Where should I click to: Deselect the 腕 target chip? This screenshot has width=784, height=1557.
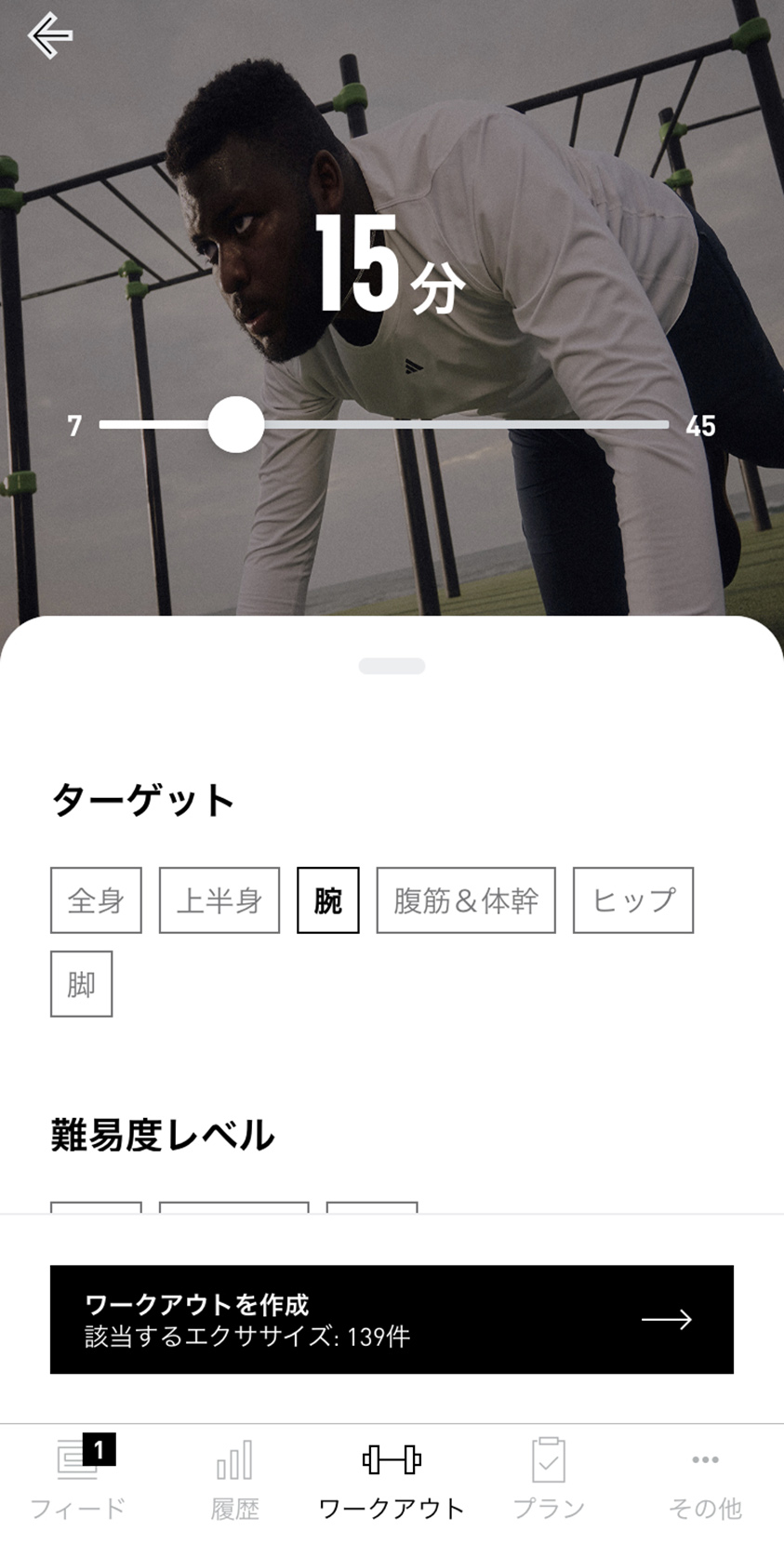click(x=328, y=900)
